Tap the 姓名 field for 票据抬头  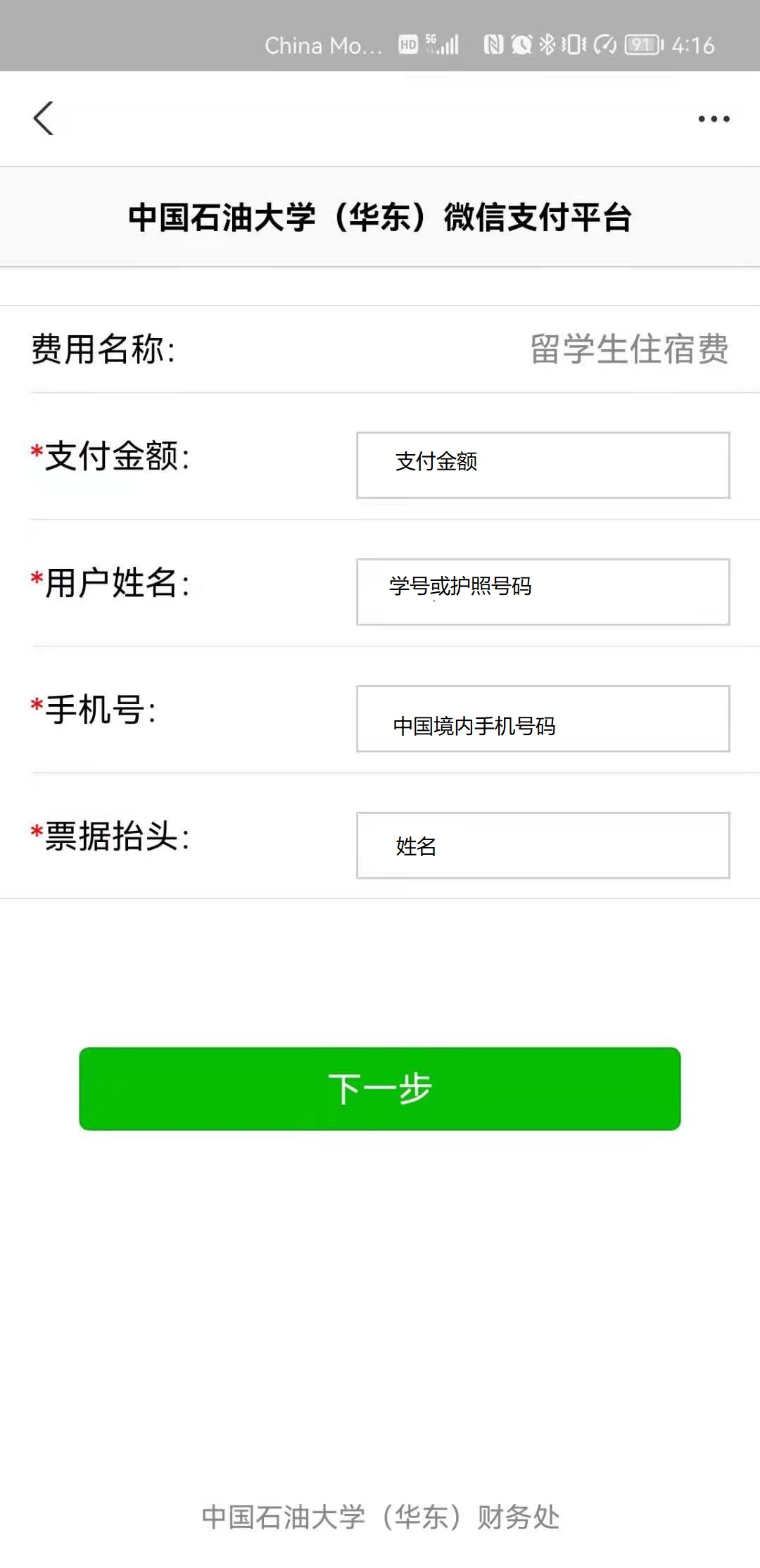click(543, 845)
